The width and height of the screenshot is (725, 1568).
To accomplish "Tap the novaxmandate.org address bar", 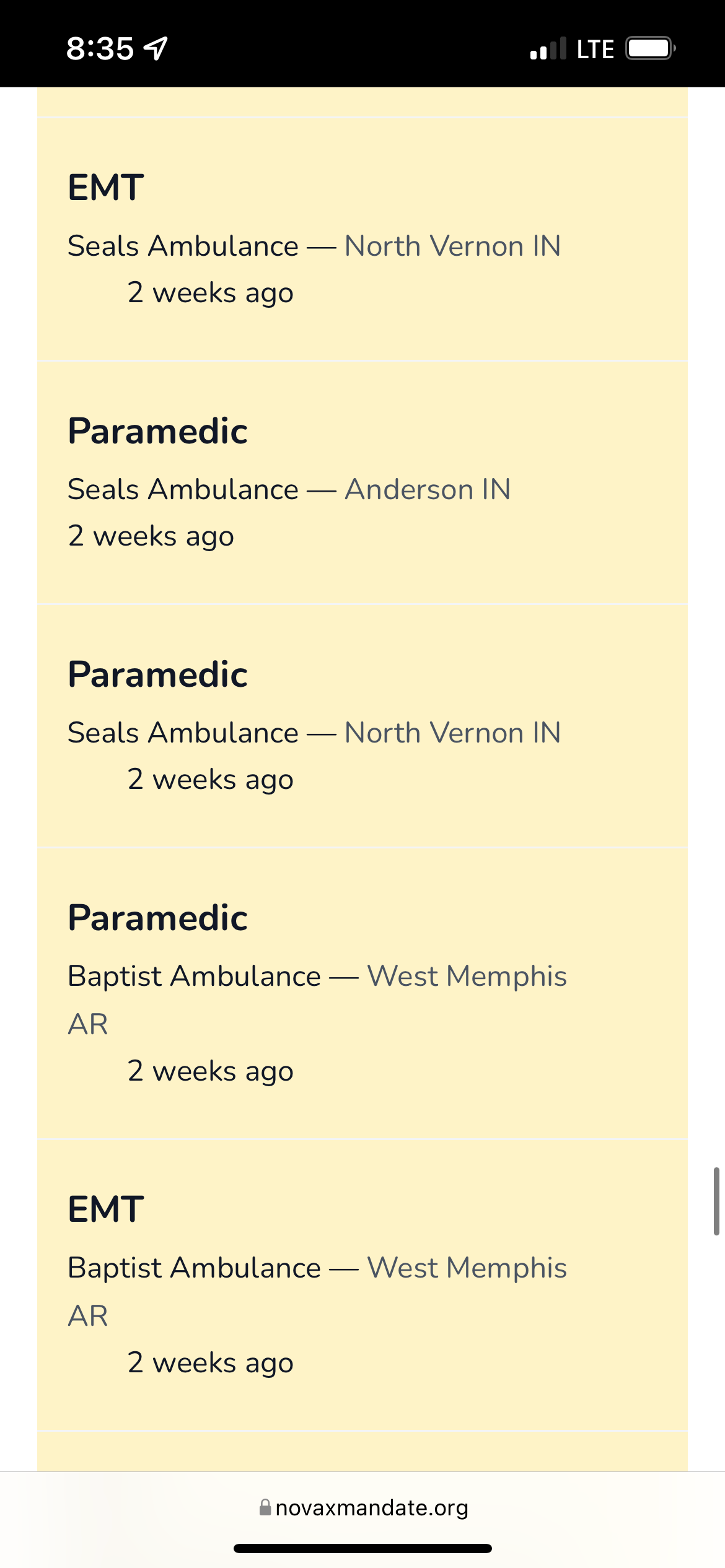I will point(364,1507).
